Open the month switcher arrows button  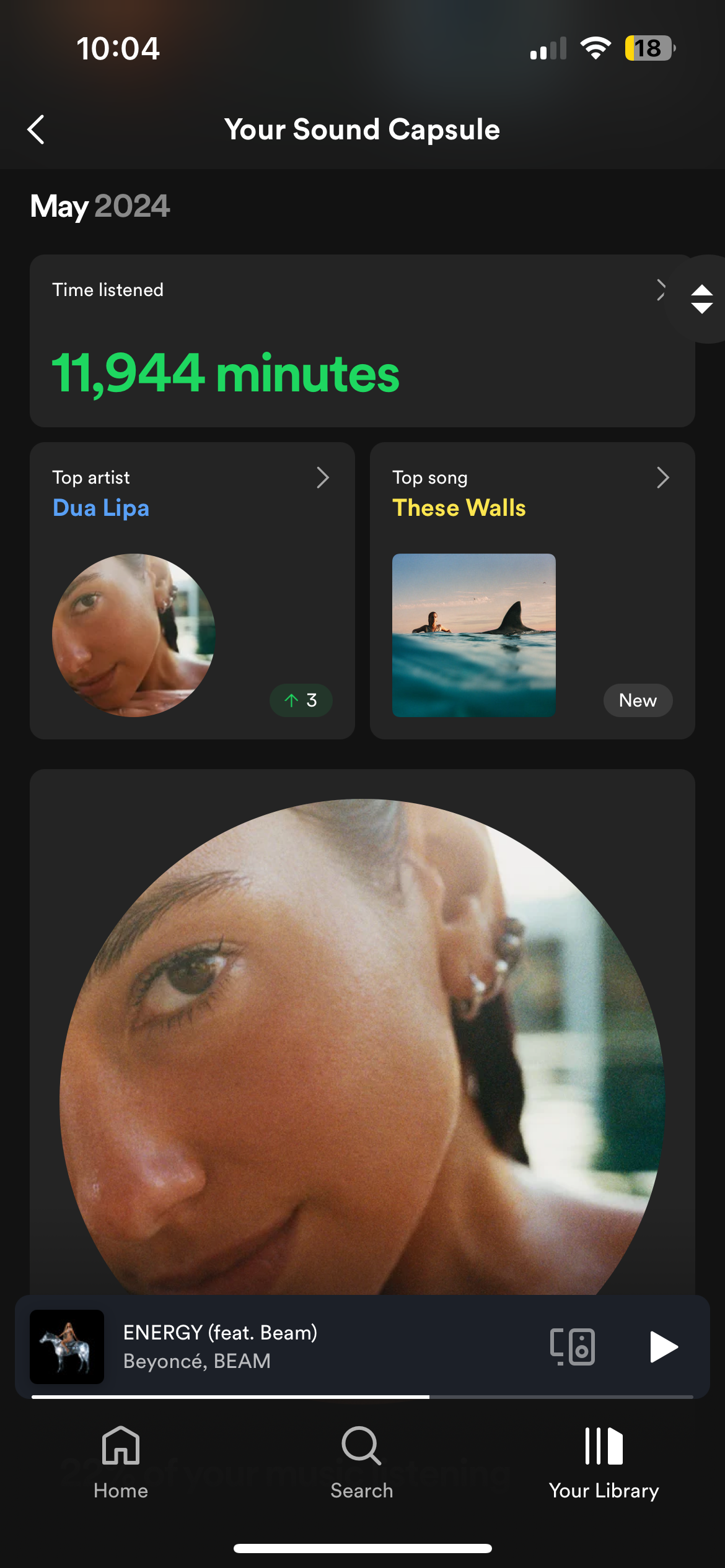click(701, 299)
